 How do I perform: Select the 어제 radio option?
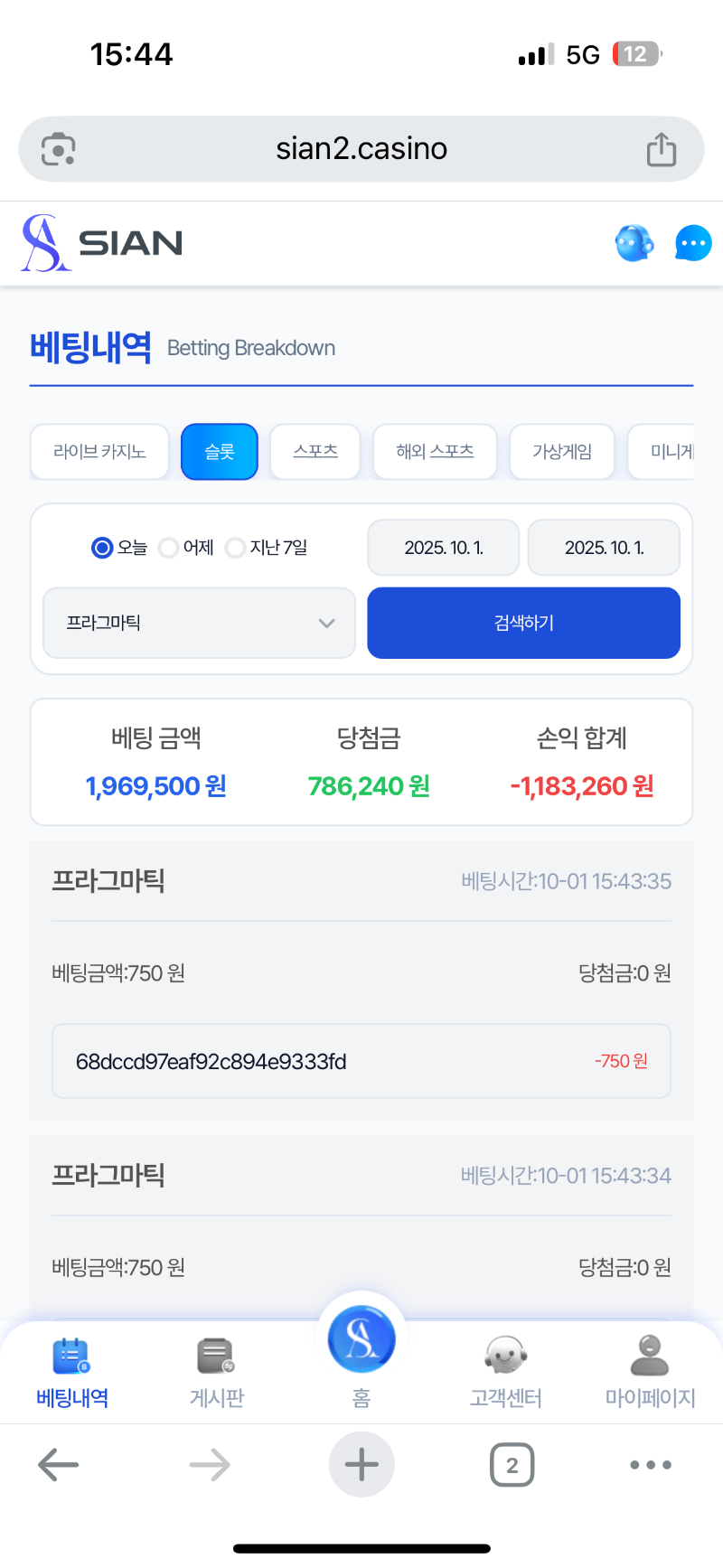(x=169, y=548)
